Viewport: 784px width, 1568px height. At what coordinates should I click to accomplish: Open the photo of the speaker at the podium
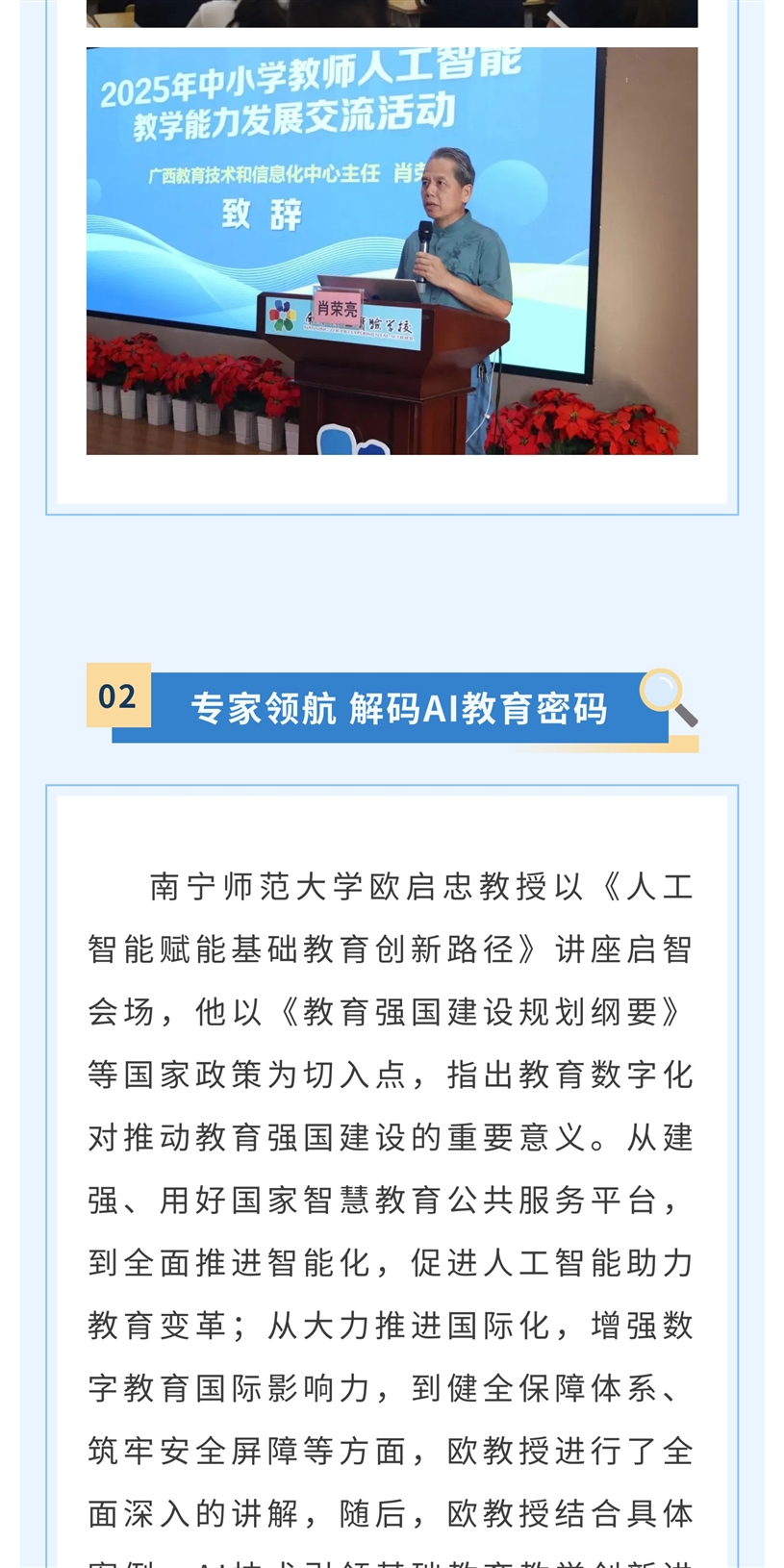click(392, 251)
